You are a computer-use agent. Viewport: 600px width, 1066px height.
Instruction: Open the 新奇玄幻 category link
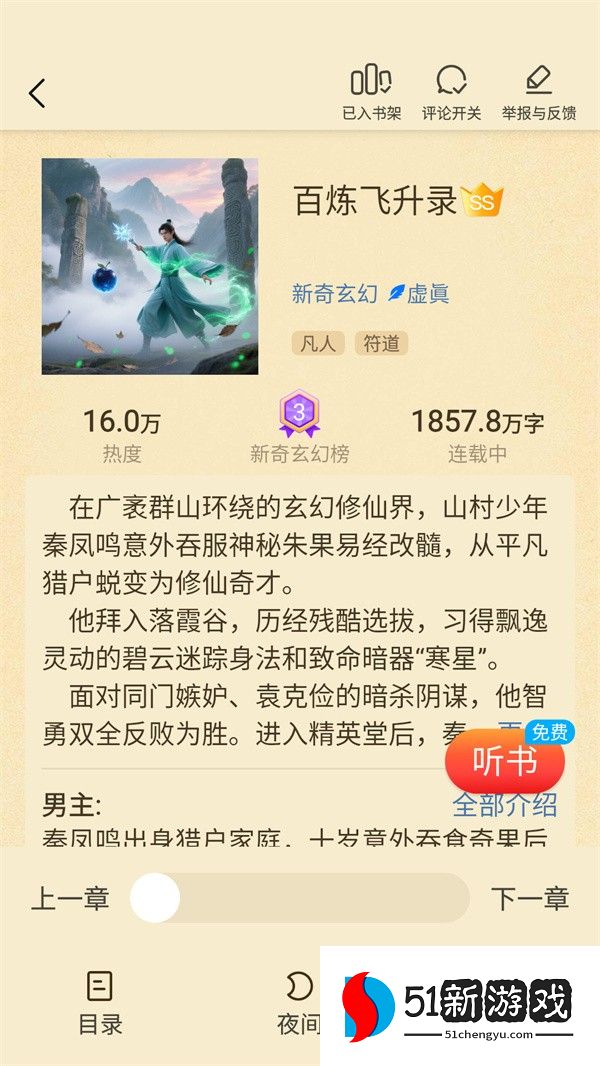click(x=335, y=293)
